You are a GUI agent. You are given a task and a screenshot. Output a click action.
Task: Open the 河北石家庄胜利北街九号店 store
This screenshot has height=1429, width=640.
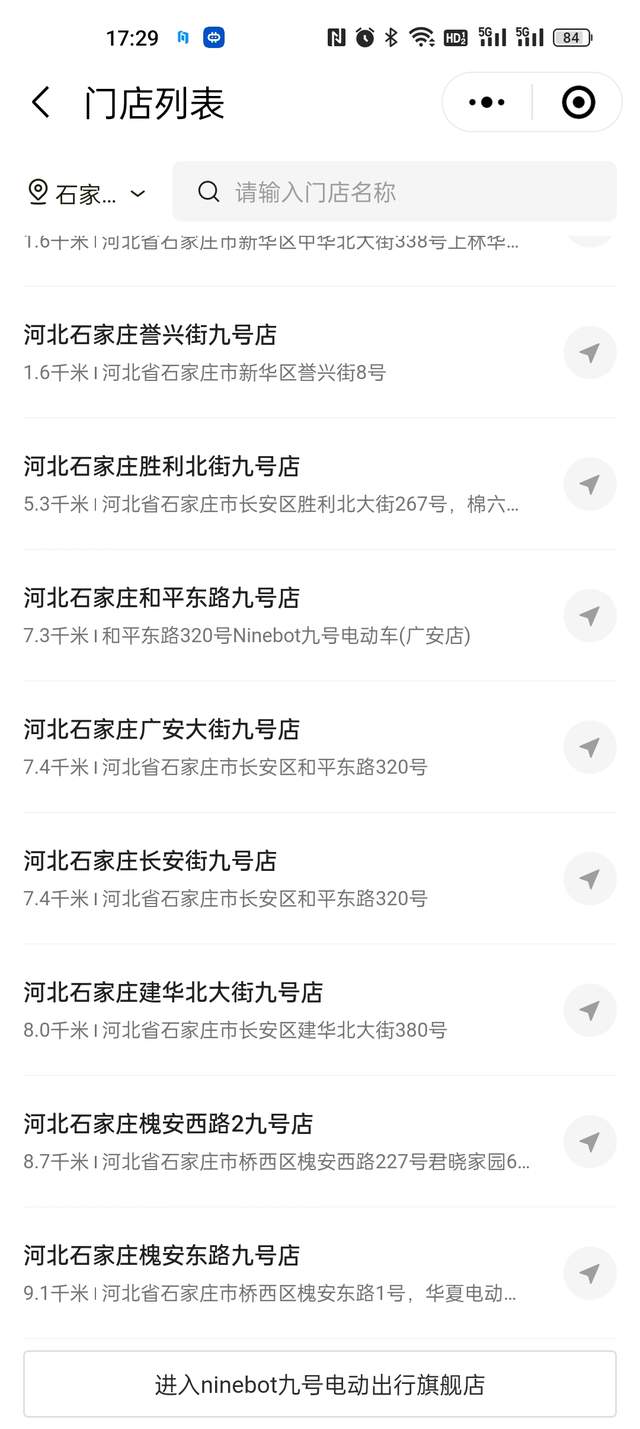[x=270, y=484]
